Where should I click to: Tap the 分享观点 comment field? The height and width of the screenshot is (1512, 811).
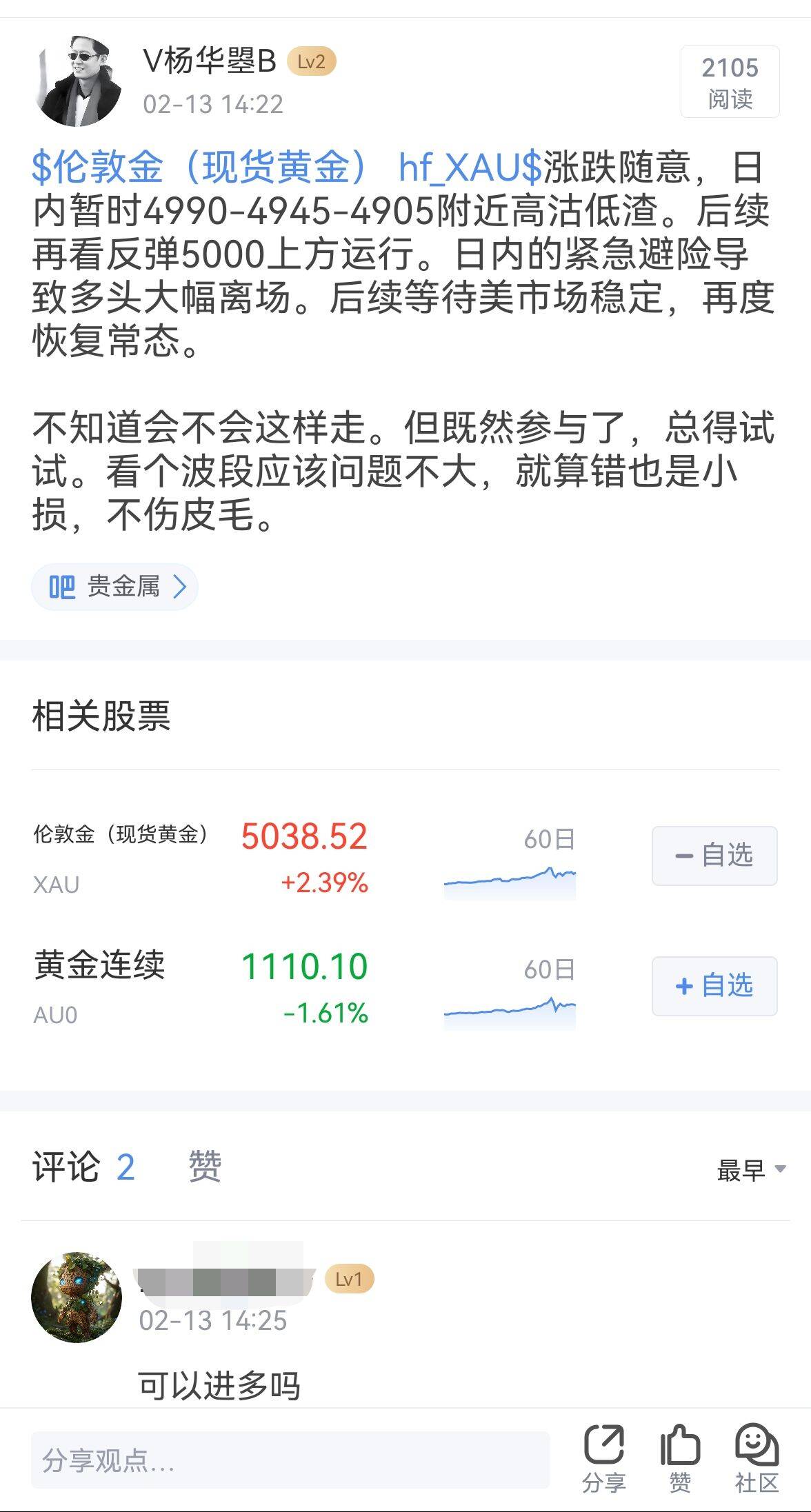coord(290,1460)
